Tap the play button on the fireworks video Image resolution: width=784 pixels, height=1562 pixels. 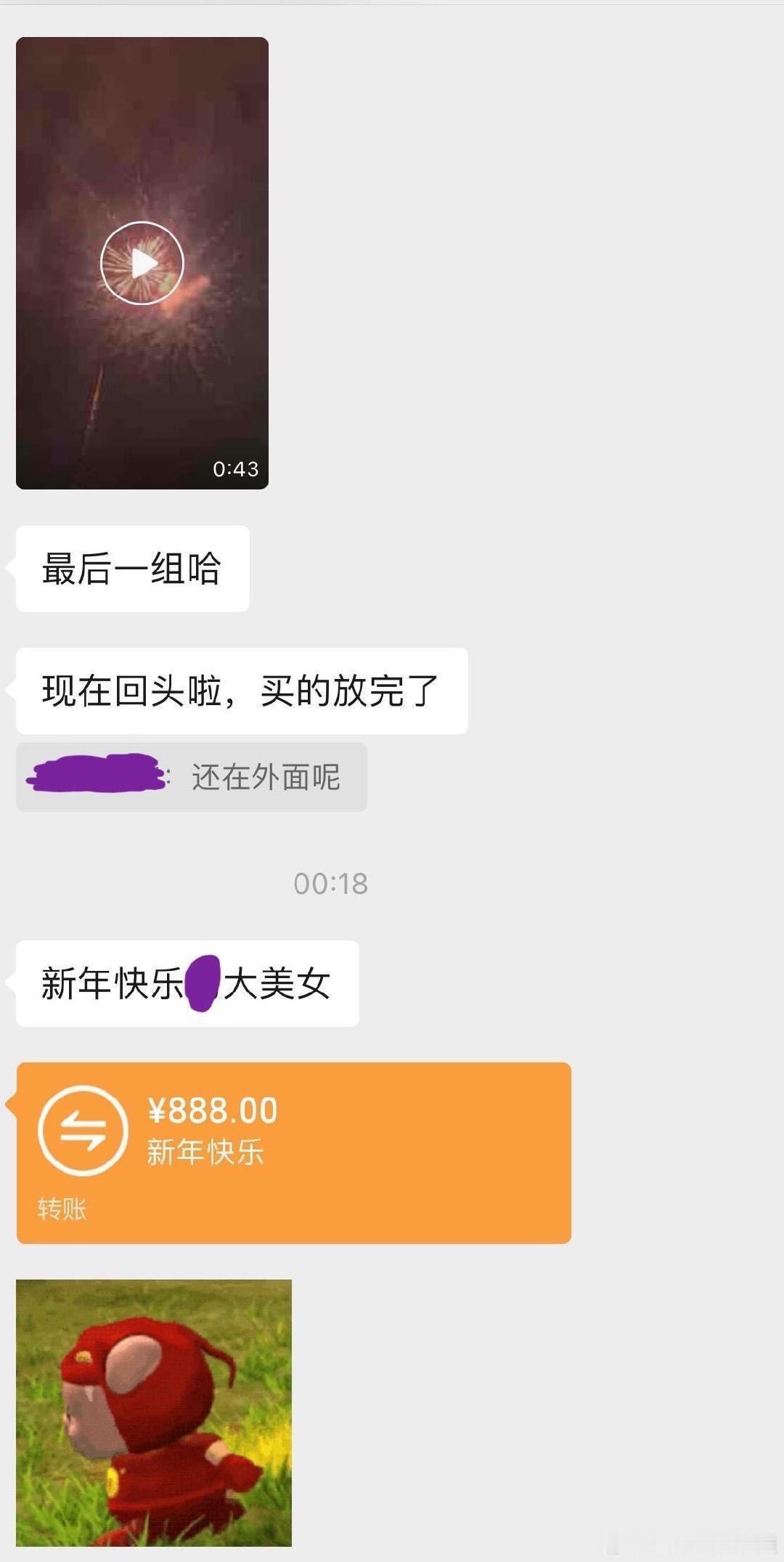[x=143, y=263]
